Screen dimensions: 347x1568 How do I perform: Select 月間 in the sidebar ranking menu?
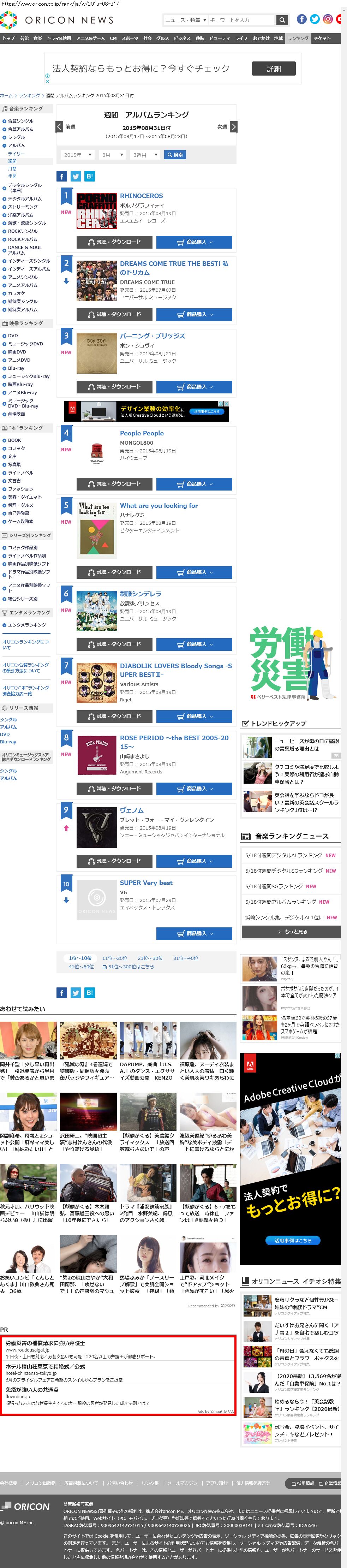click(12, 168)
